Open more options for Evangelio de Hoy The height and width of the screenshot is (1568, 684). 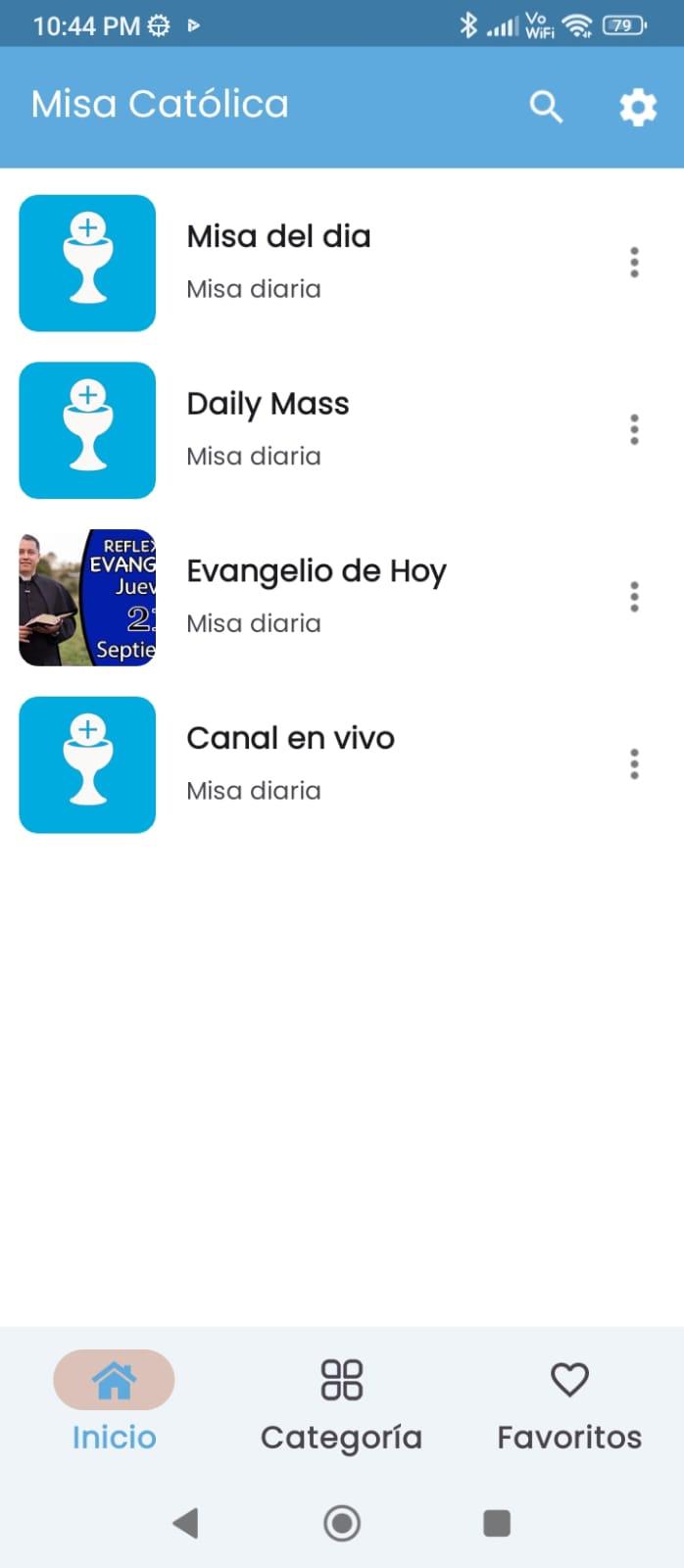pyautogui.click(x=635, y=597)
